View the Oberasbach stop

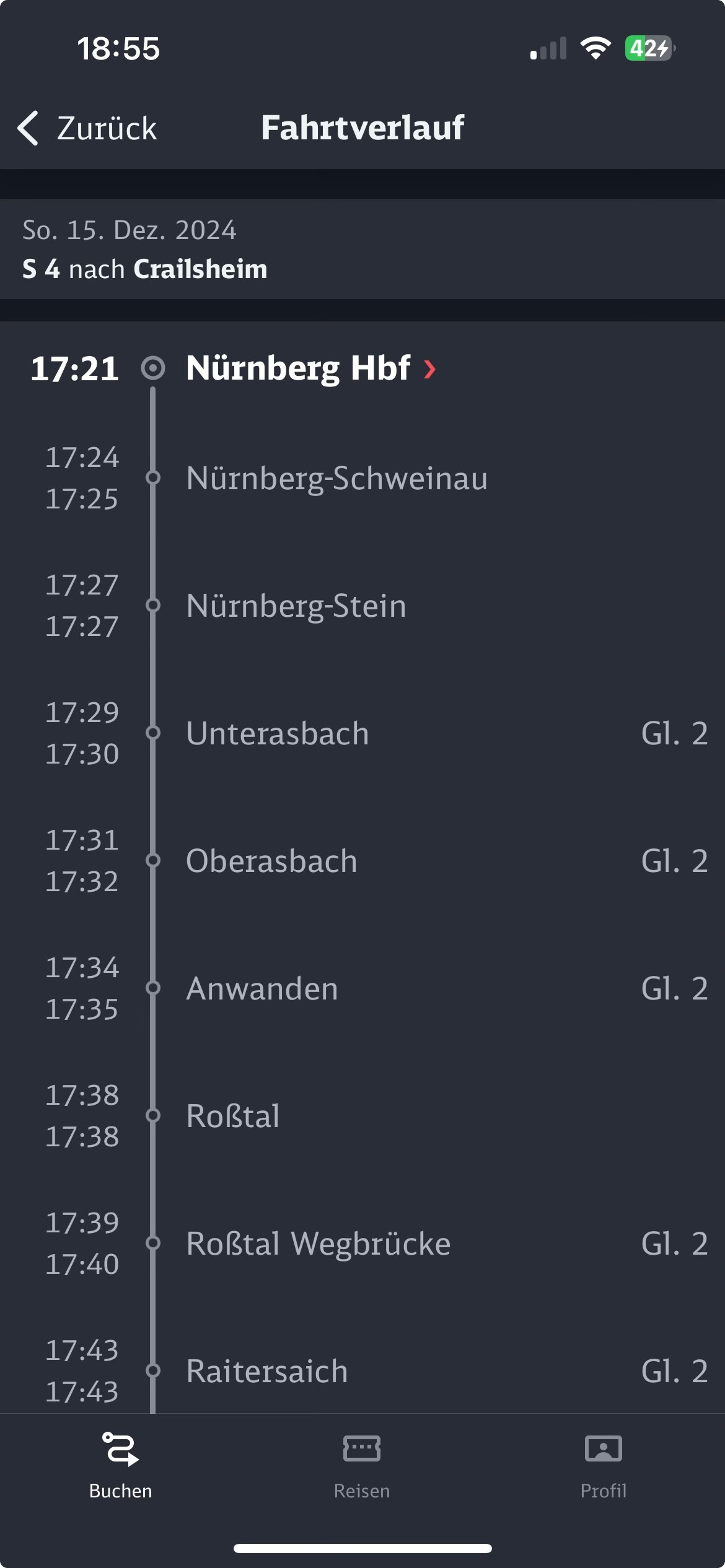pyautogui.click(x=362, y=861)
